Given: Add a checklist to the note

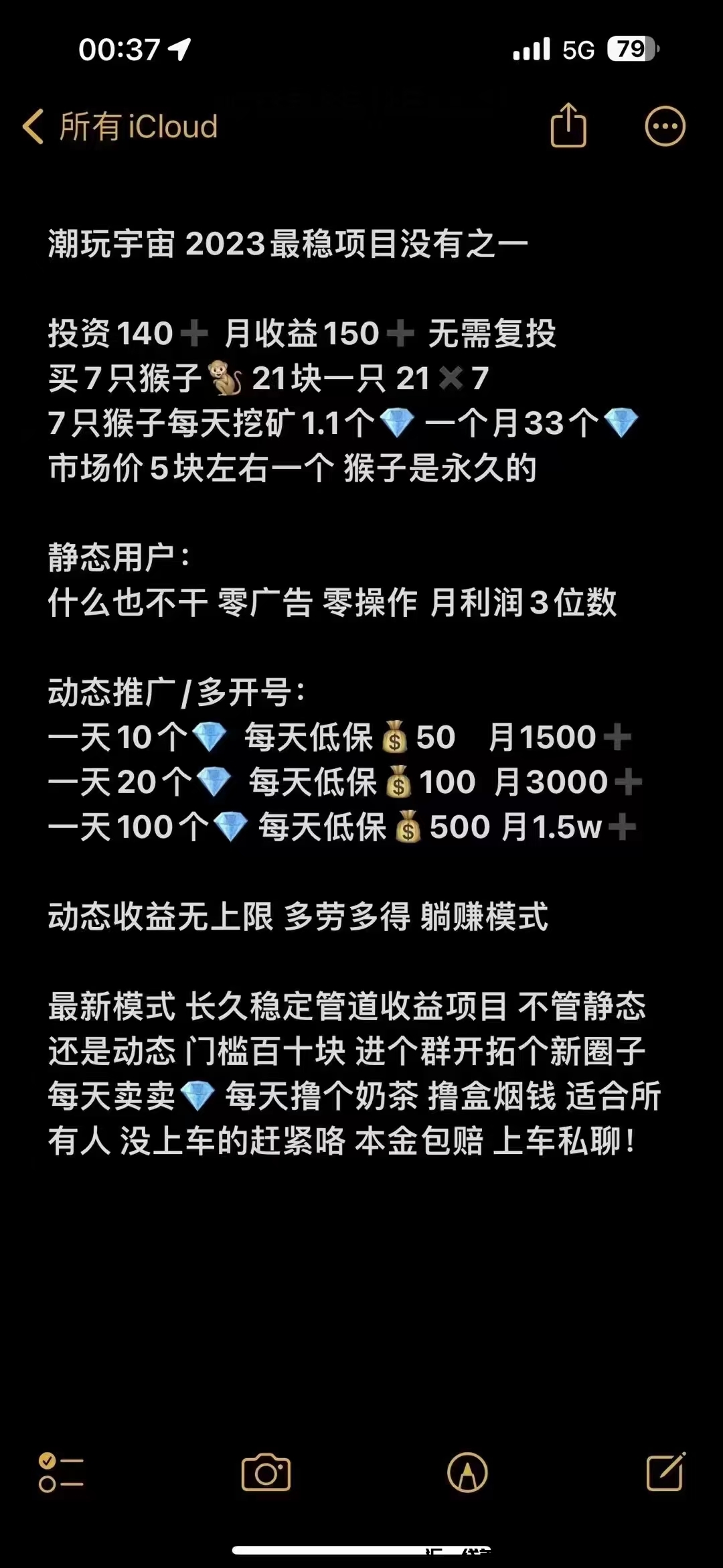Looking at the screenshot, I should point(60,1473).
